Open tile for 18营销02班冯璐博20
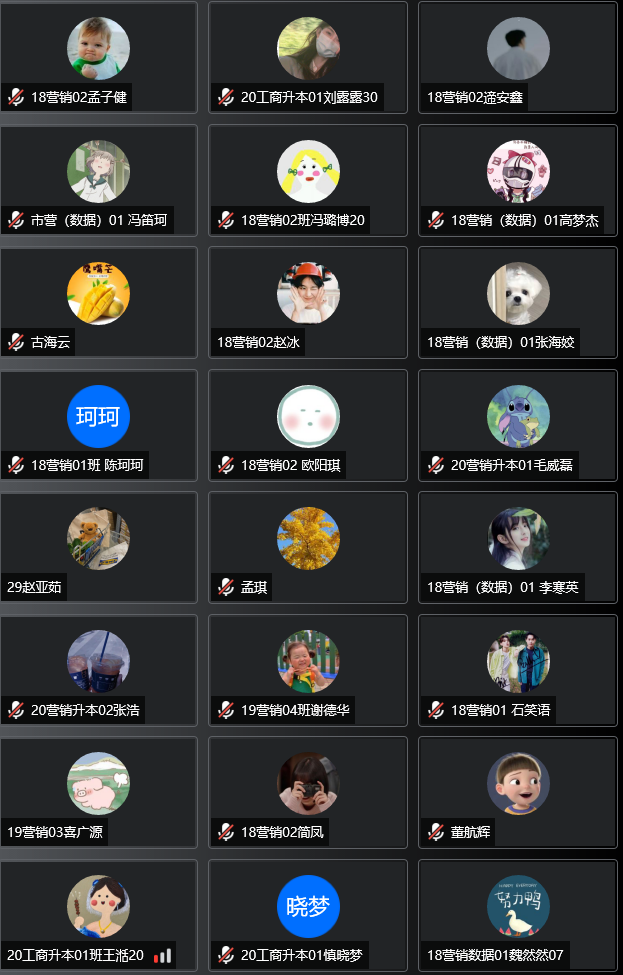This screenshot has width=623, height=975. click(308, 180)
